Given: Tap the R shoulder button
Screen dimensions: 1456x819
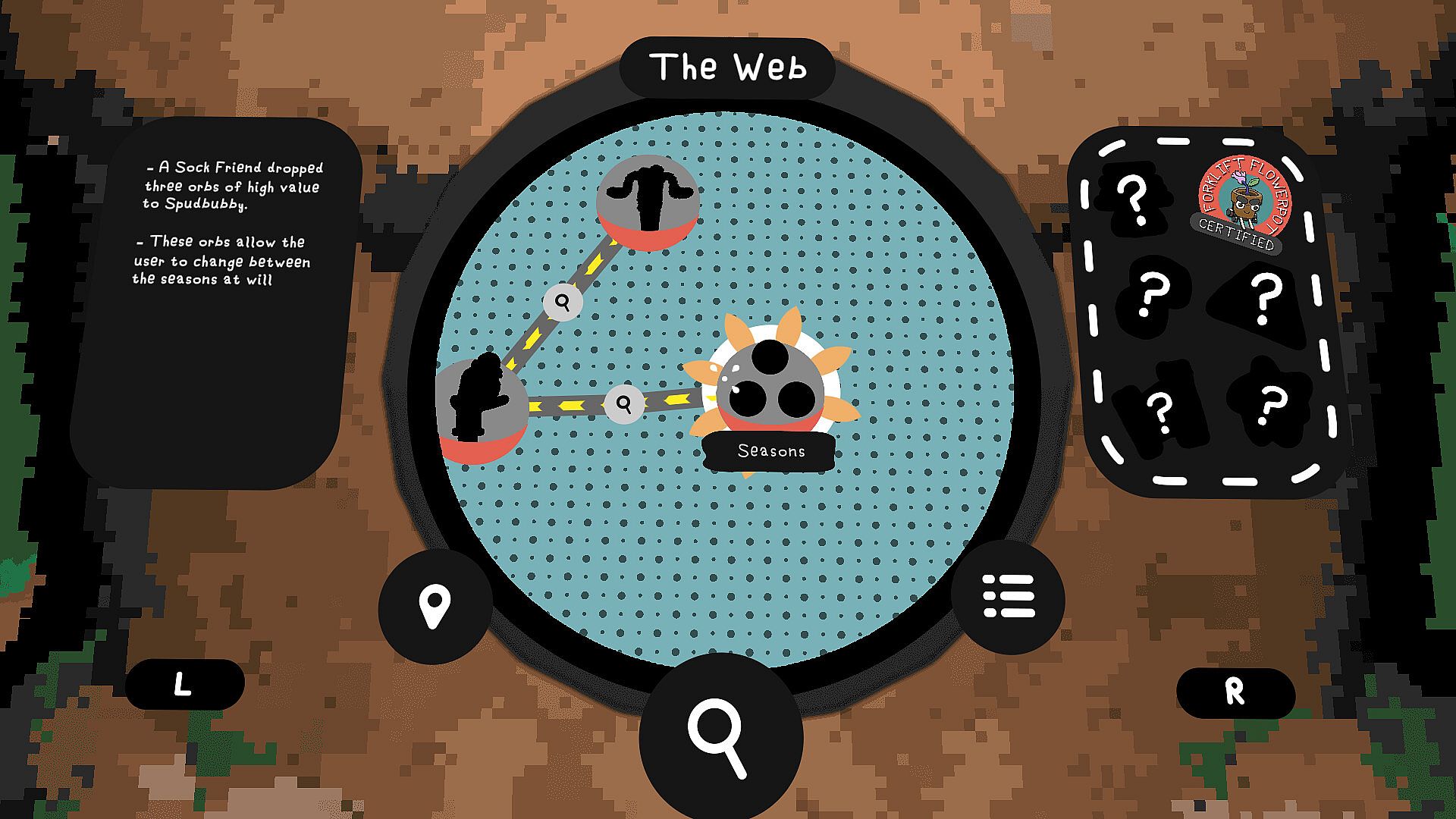Looking at the screenshot, I should pyautogui.click(x=1235, y=692).
